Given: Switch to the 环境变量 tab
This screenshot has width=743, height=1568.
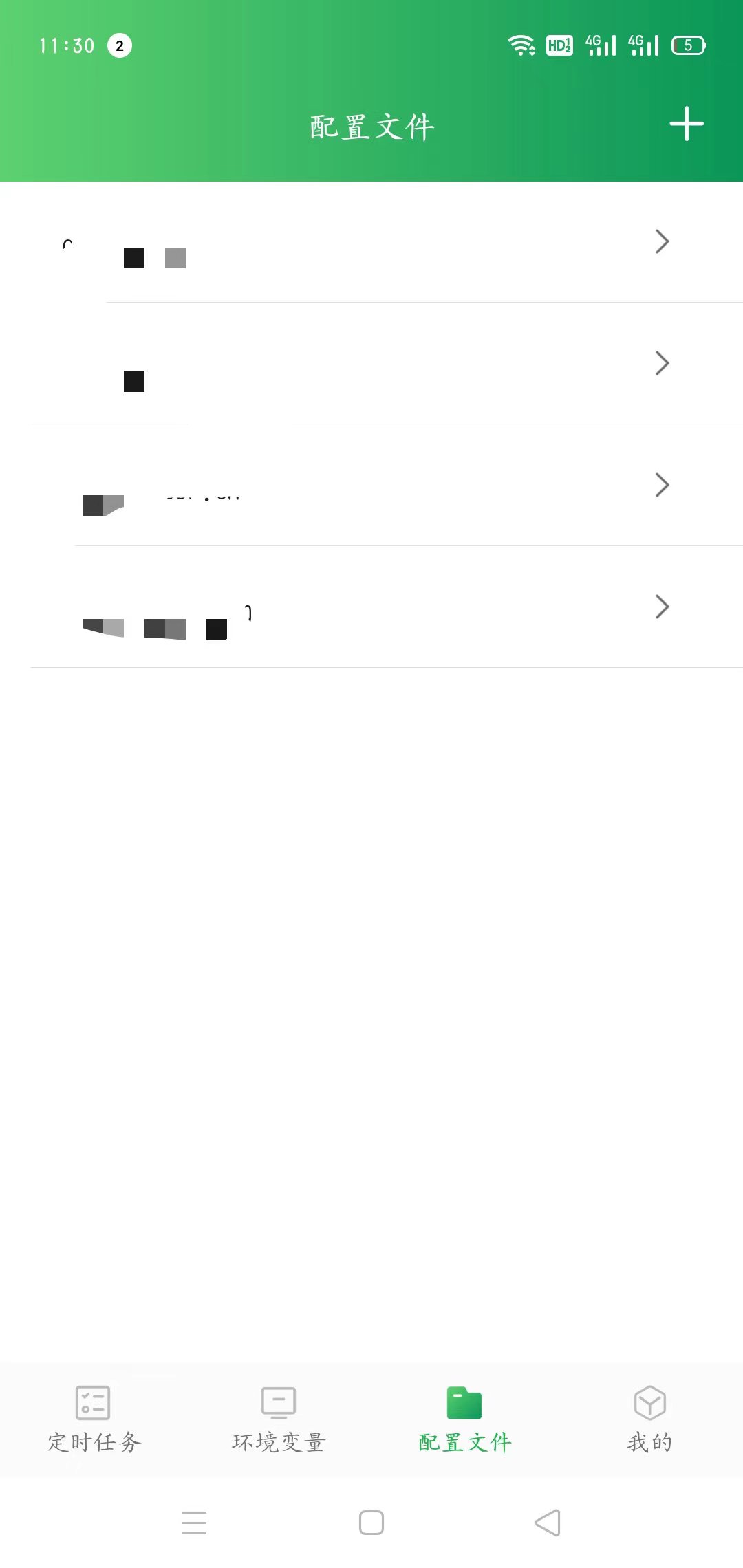Looking at the screenshot, I should pyautogui.click(x=277, y=1441).
